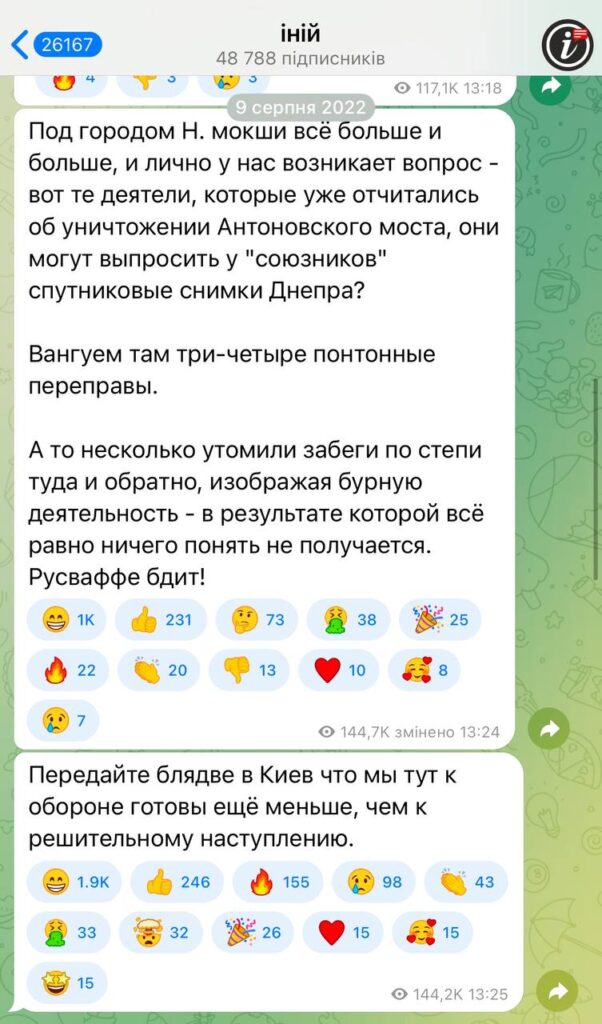Go back to the chat list
This screenshot has width=602, height=1024.
click(55, 44)
